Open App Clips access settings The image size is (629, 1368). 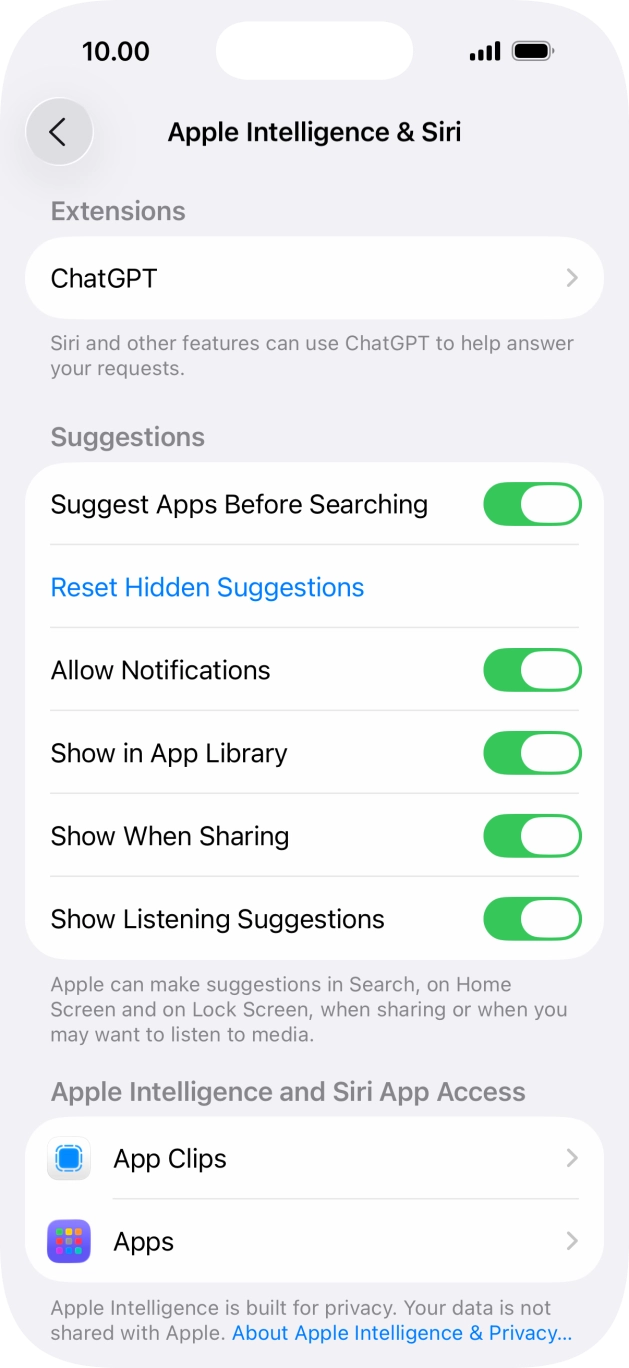(314, 1159)
